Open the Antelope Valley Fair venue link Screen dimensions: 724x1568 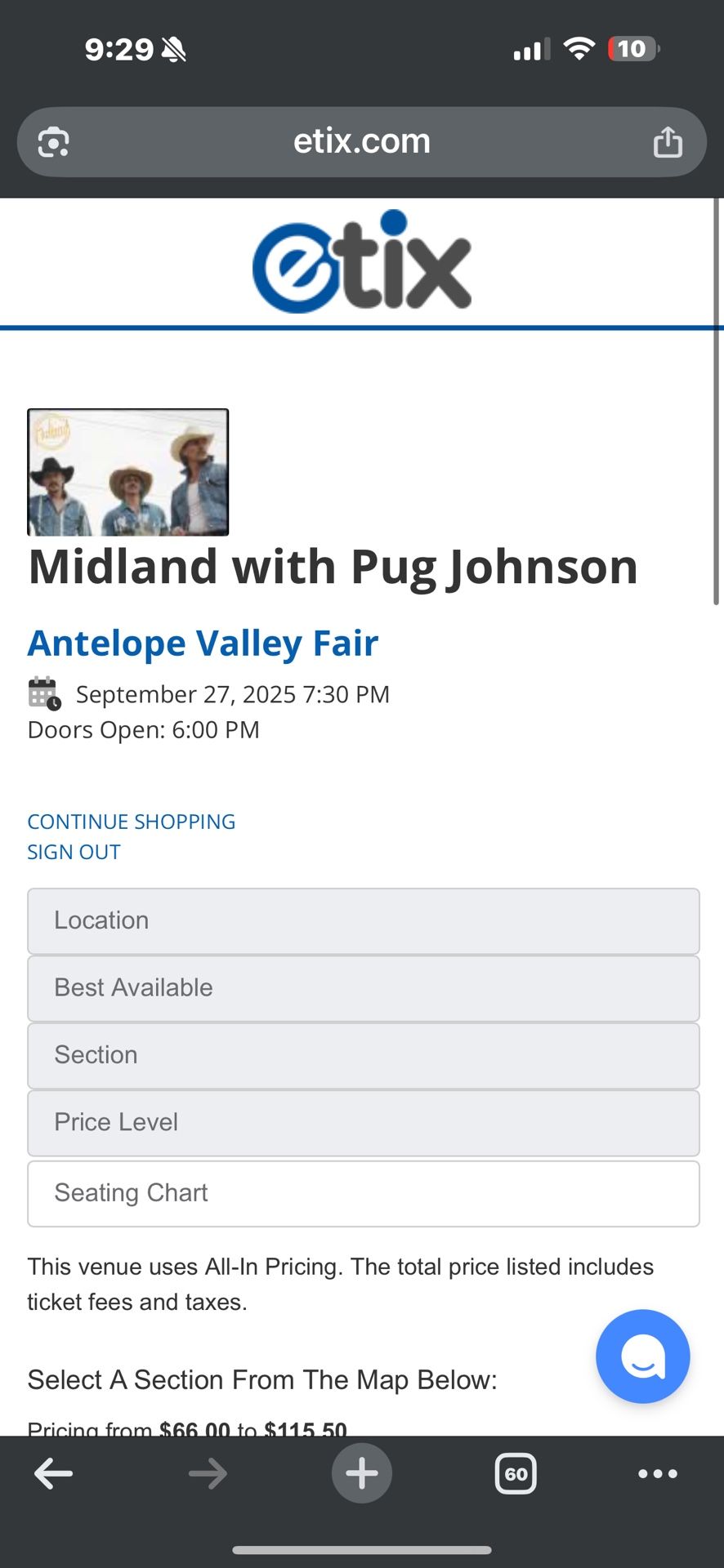(x=203, y=644)
